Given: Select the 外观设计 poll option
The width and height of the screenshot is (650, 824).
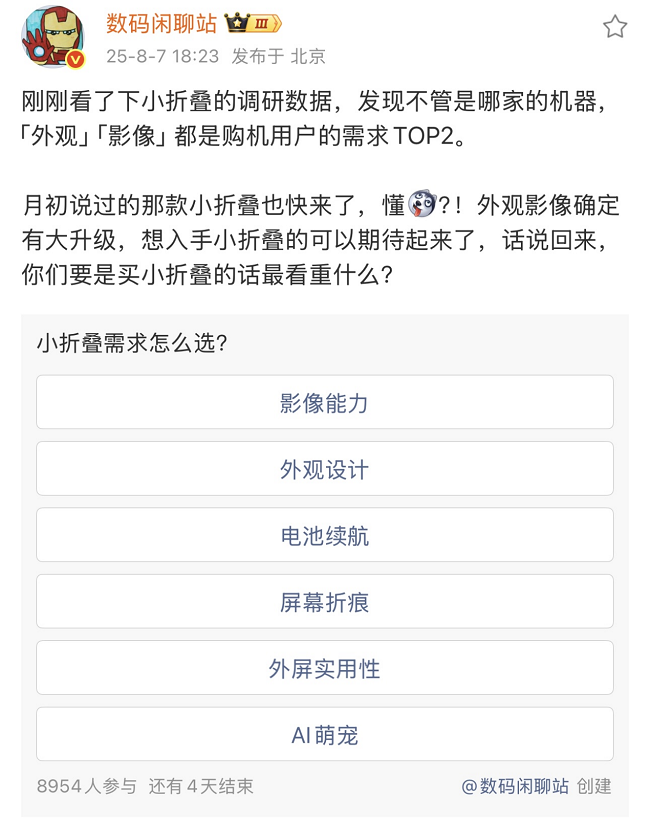Looking at the screenshot, I should [x=324, y=469].
